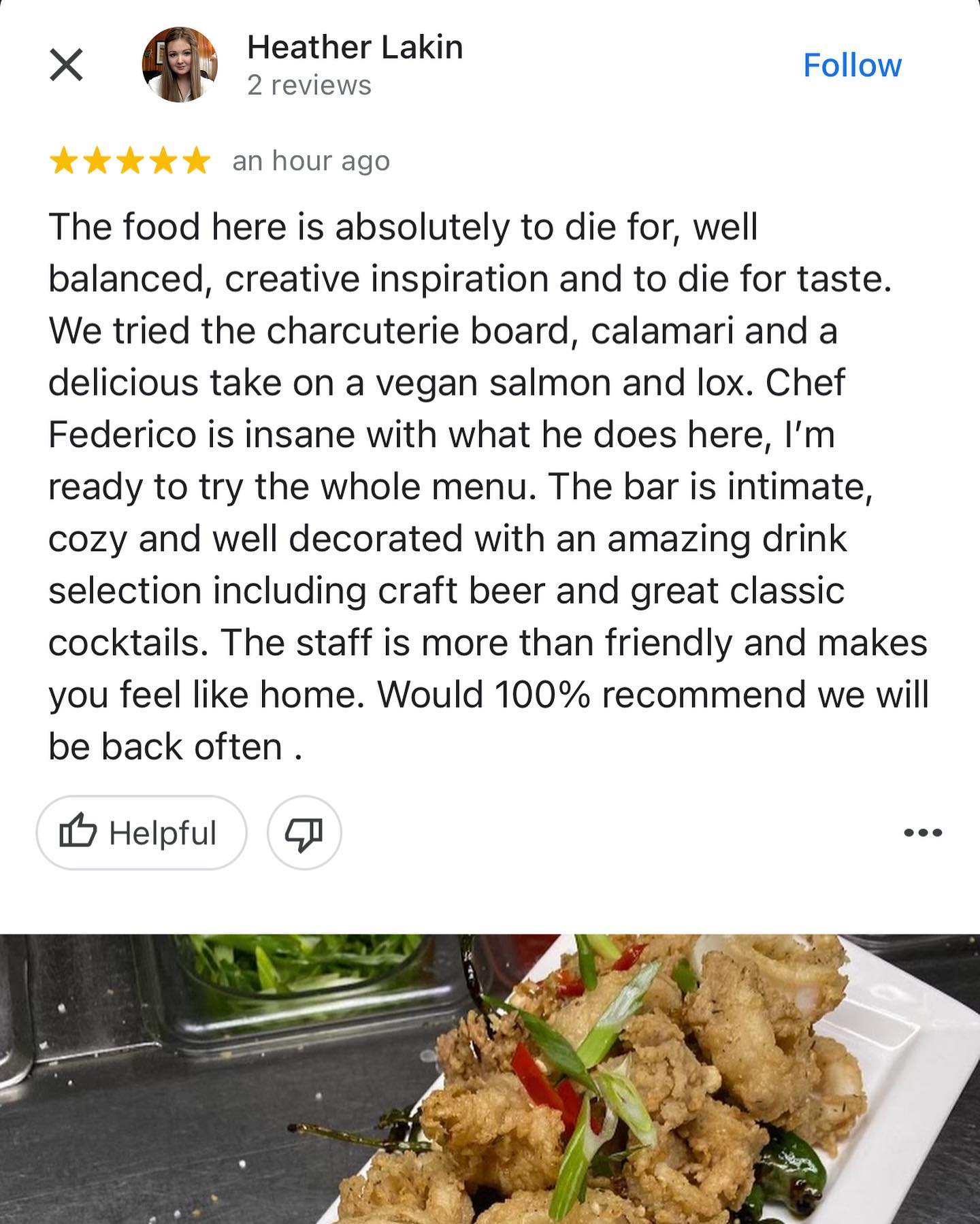Close the review with the X icon
This screenshot has height=1224, width=980.
coord(67,65)
